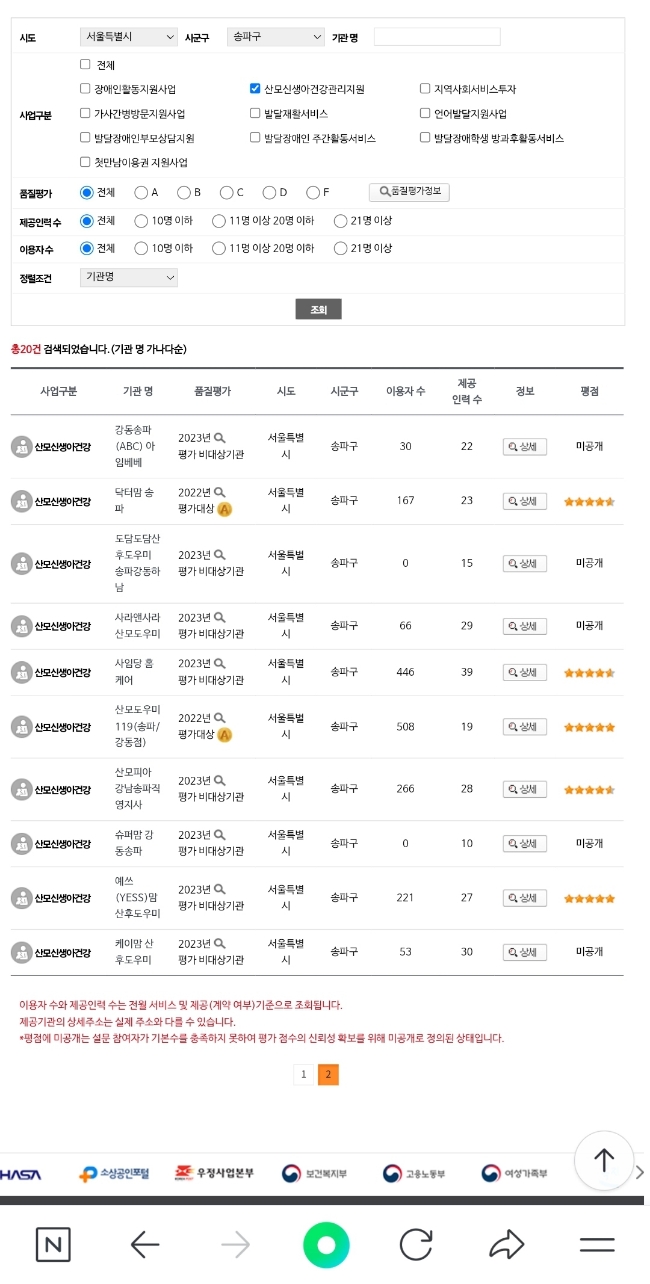Expand the 시군구 dropdown showing 송파구

point(273,37)
